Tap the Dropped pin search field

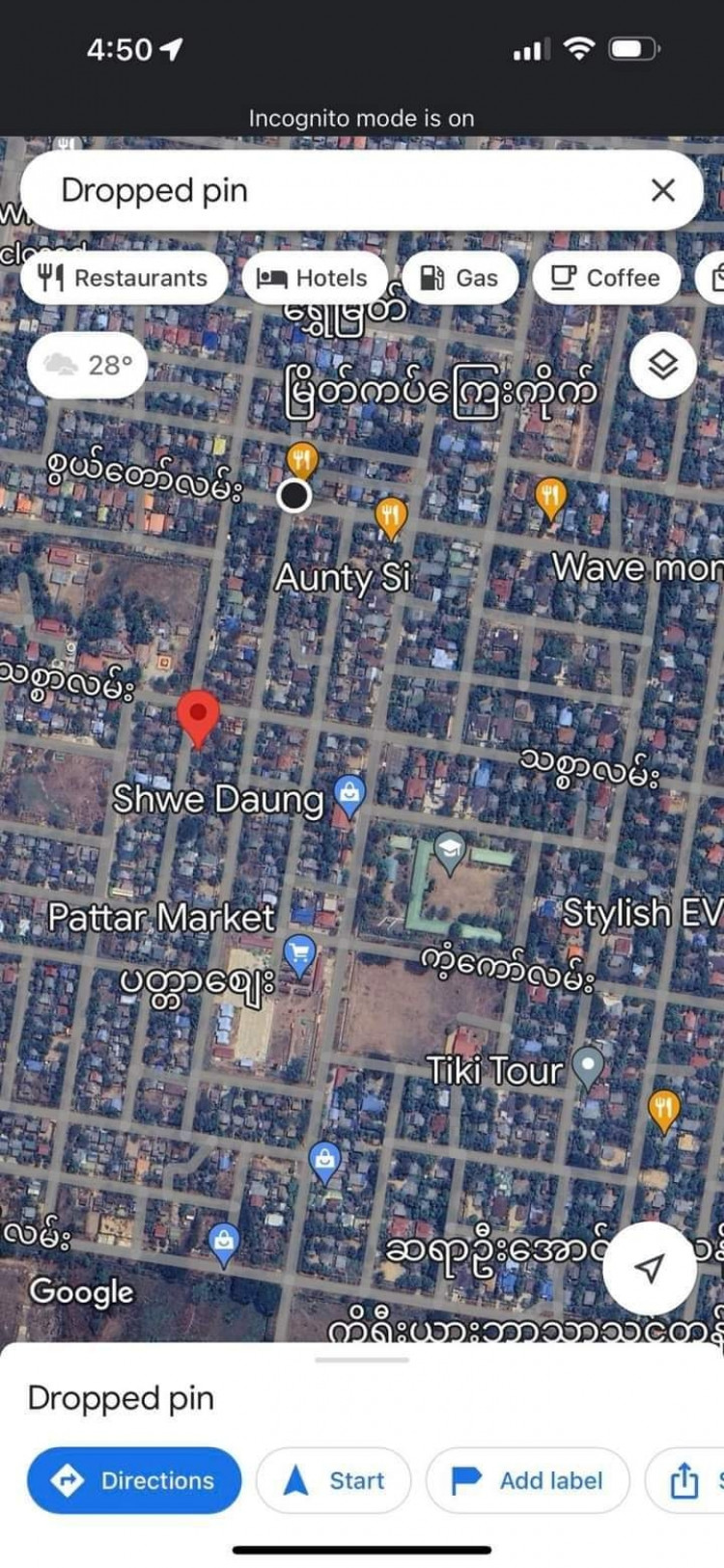pyautogui.click(x=328, y=190)
